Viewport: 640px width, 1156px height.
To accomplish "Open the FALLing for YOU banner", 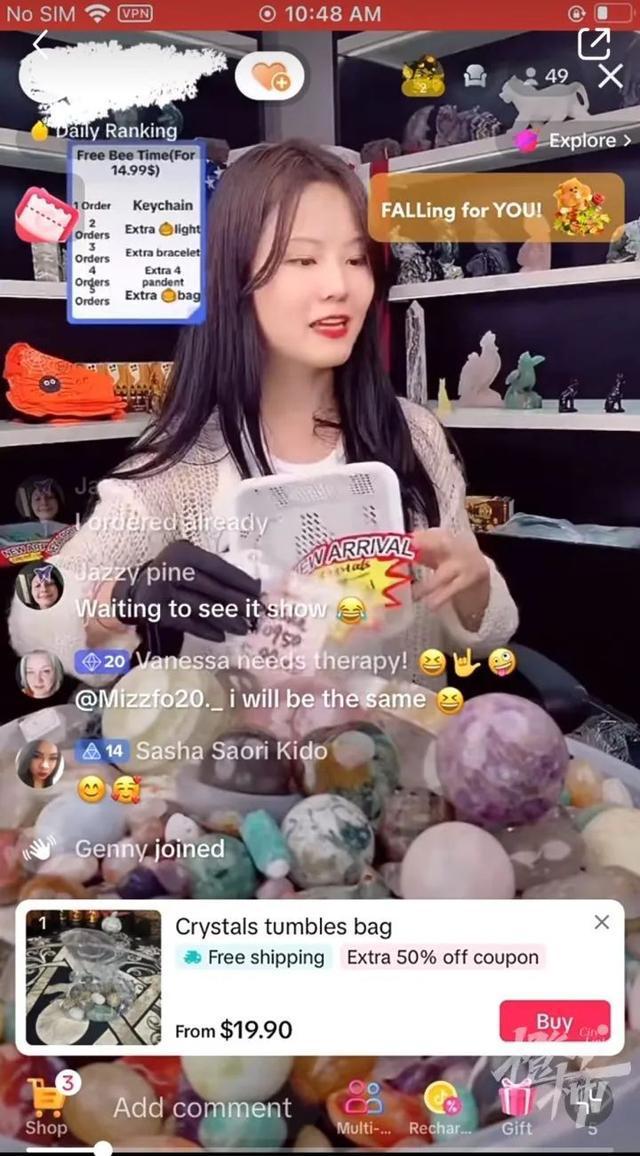I will pos(497,210).
